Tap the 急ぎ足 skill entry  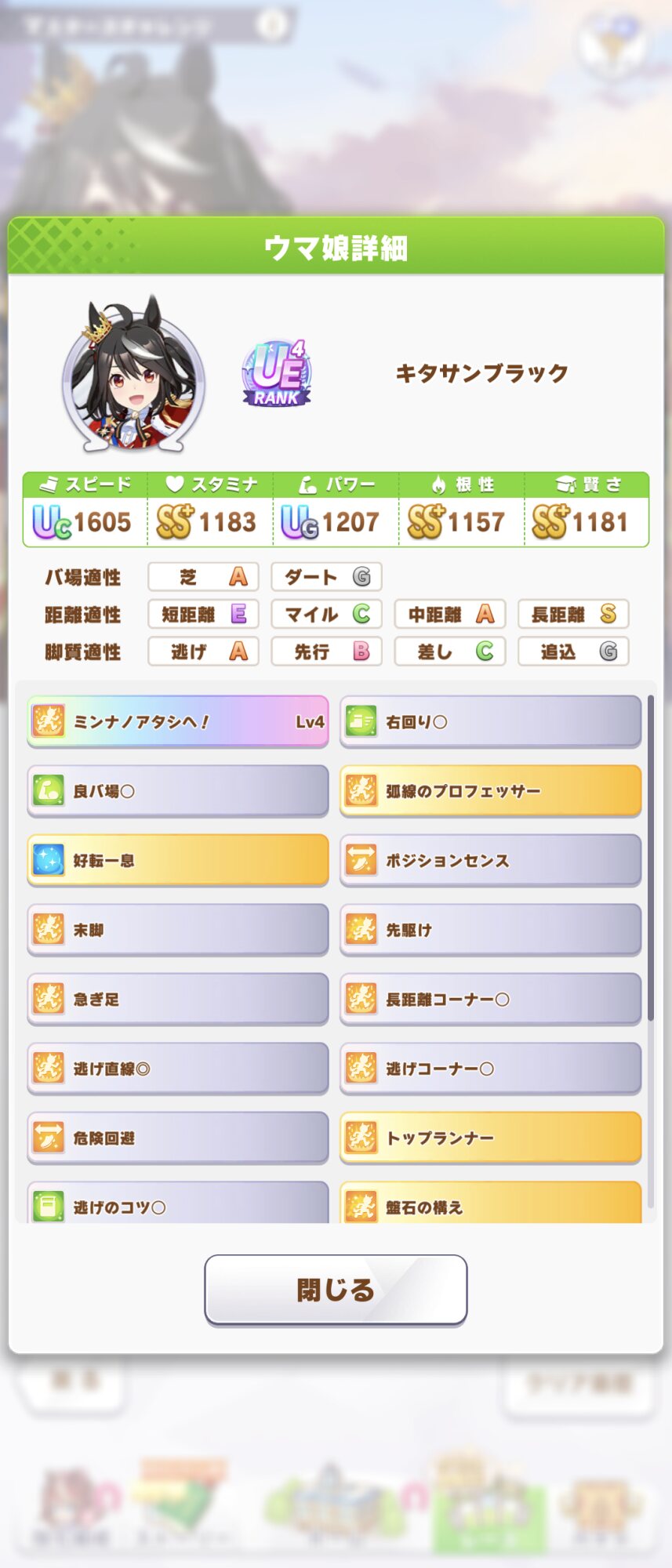pyautogui.click(x=178, y=999)
